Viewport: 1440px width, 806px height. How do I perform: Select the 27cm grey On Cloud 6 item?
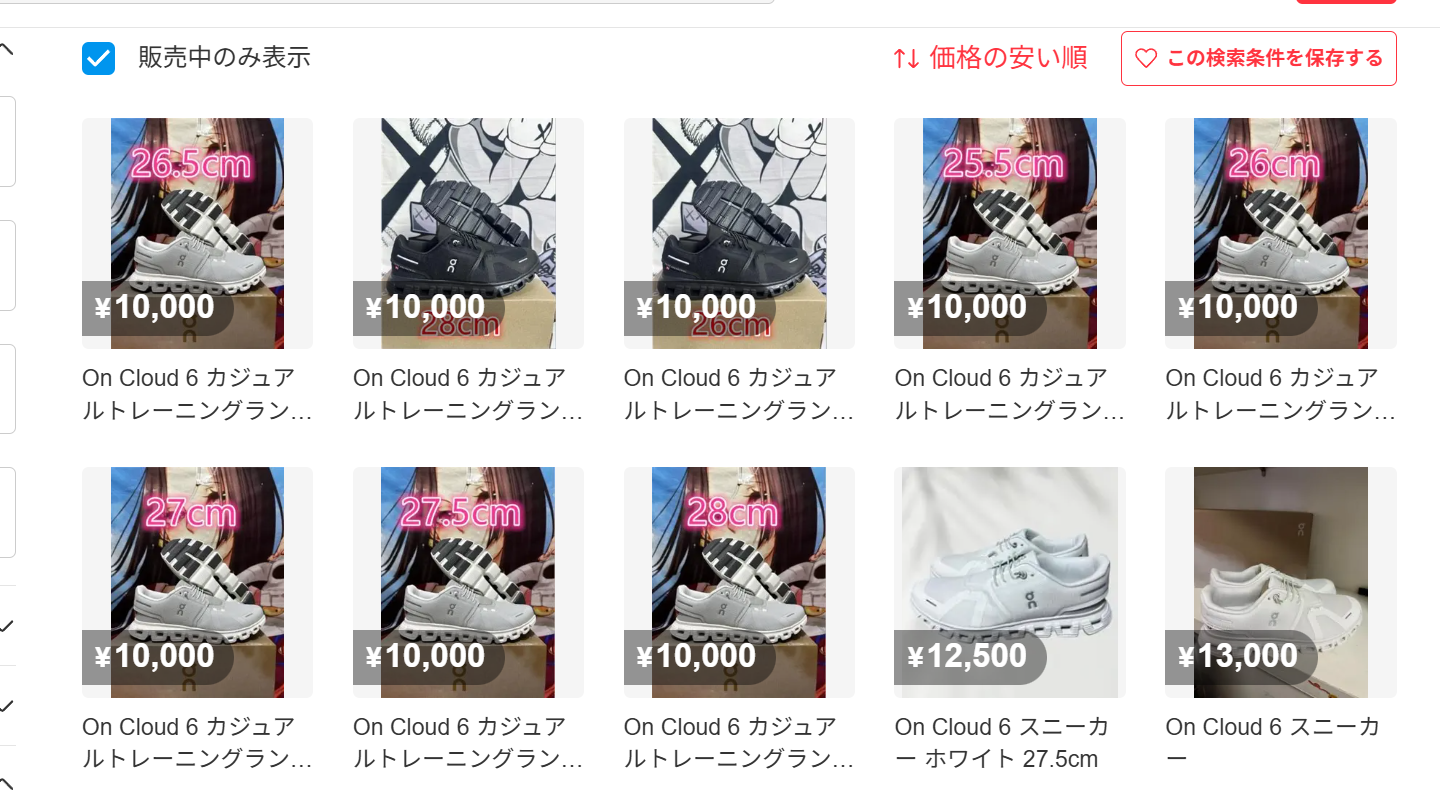point(197,582)
